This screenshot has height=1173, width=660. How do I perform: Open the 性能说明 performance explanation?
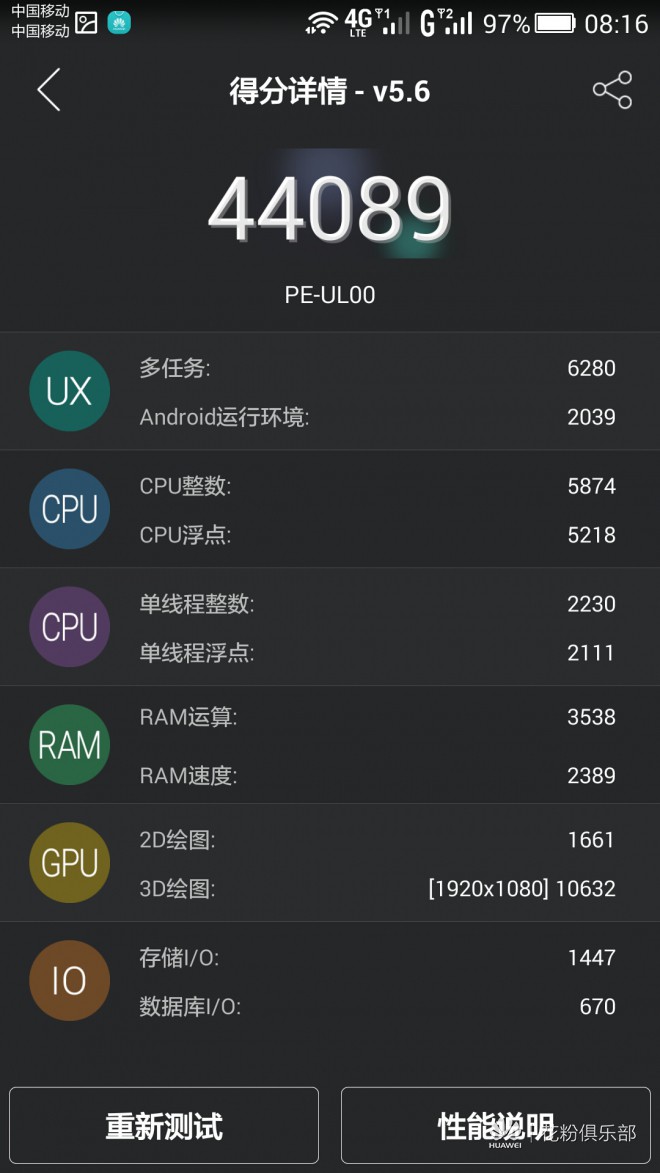click(x=495, y=1126)
